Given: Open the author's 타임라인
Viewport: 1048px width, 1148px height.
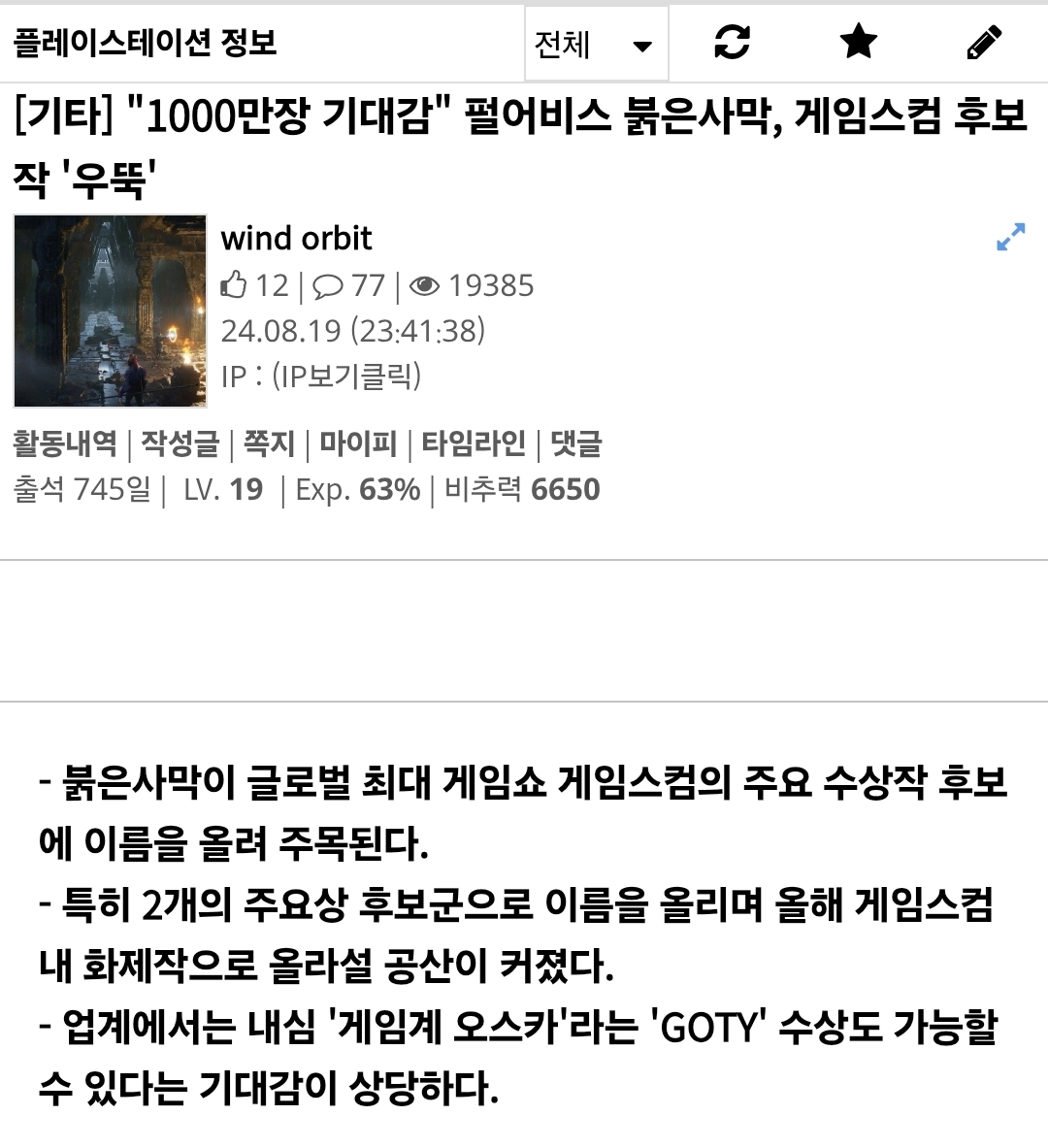Looking at the screenshot, I should pos(474,443).
